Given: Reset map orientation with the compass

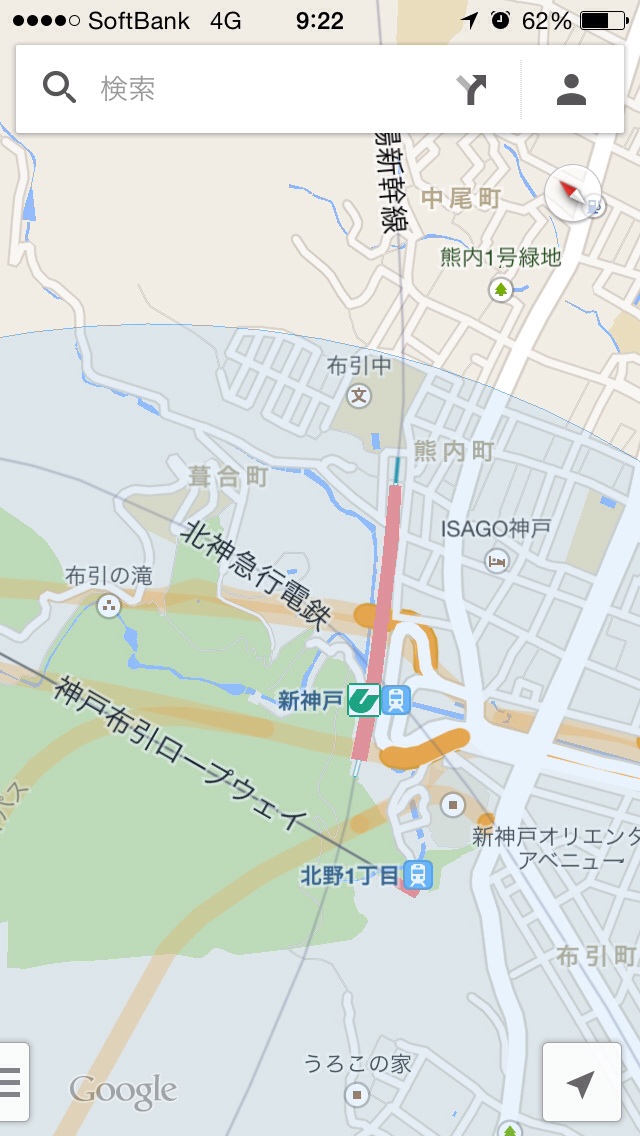Looking at the screenshot, I should point(573,192).
